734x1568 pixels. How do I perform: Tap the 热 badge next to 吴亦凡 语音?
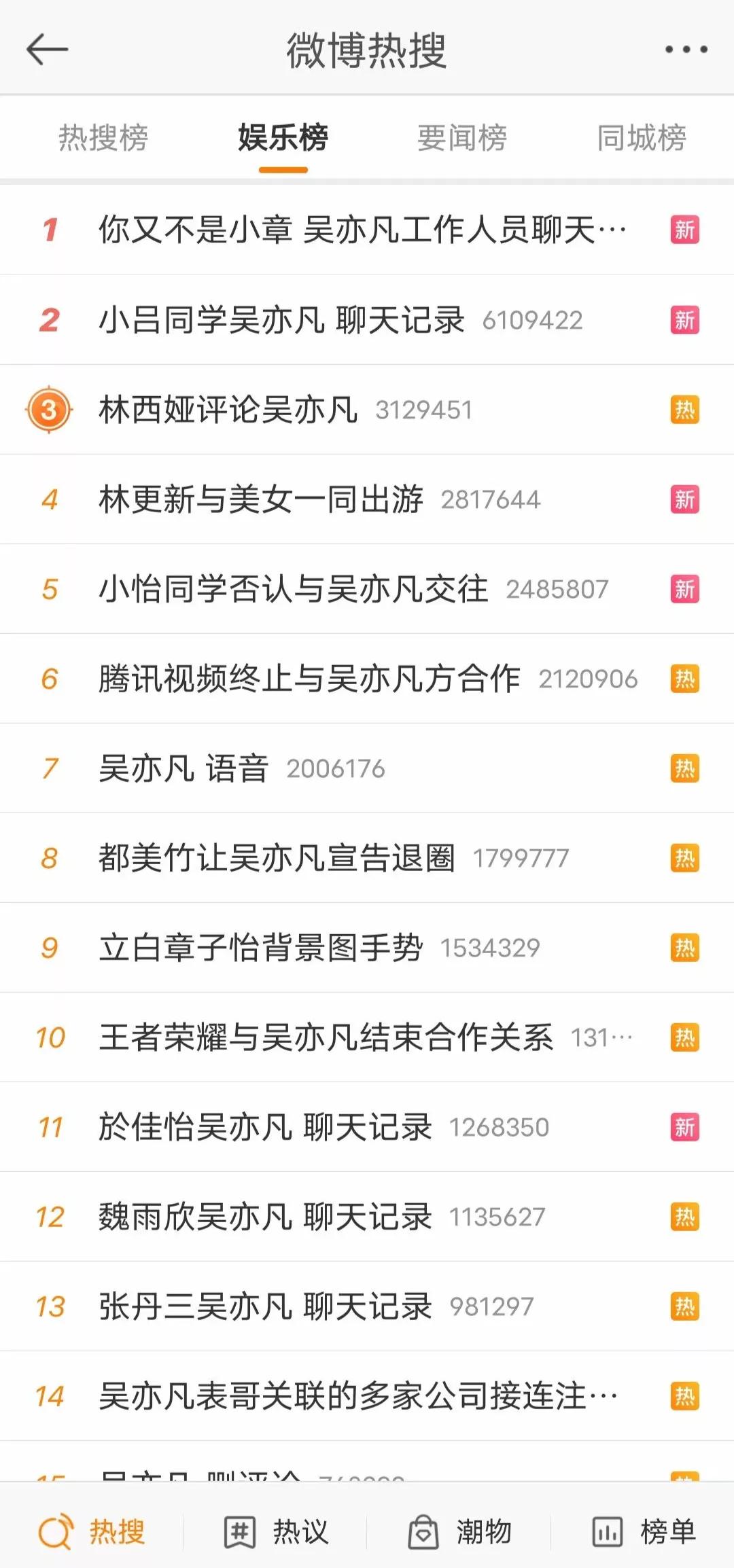tap(684, 767)
